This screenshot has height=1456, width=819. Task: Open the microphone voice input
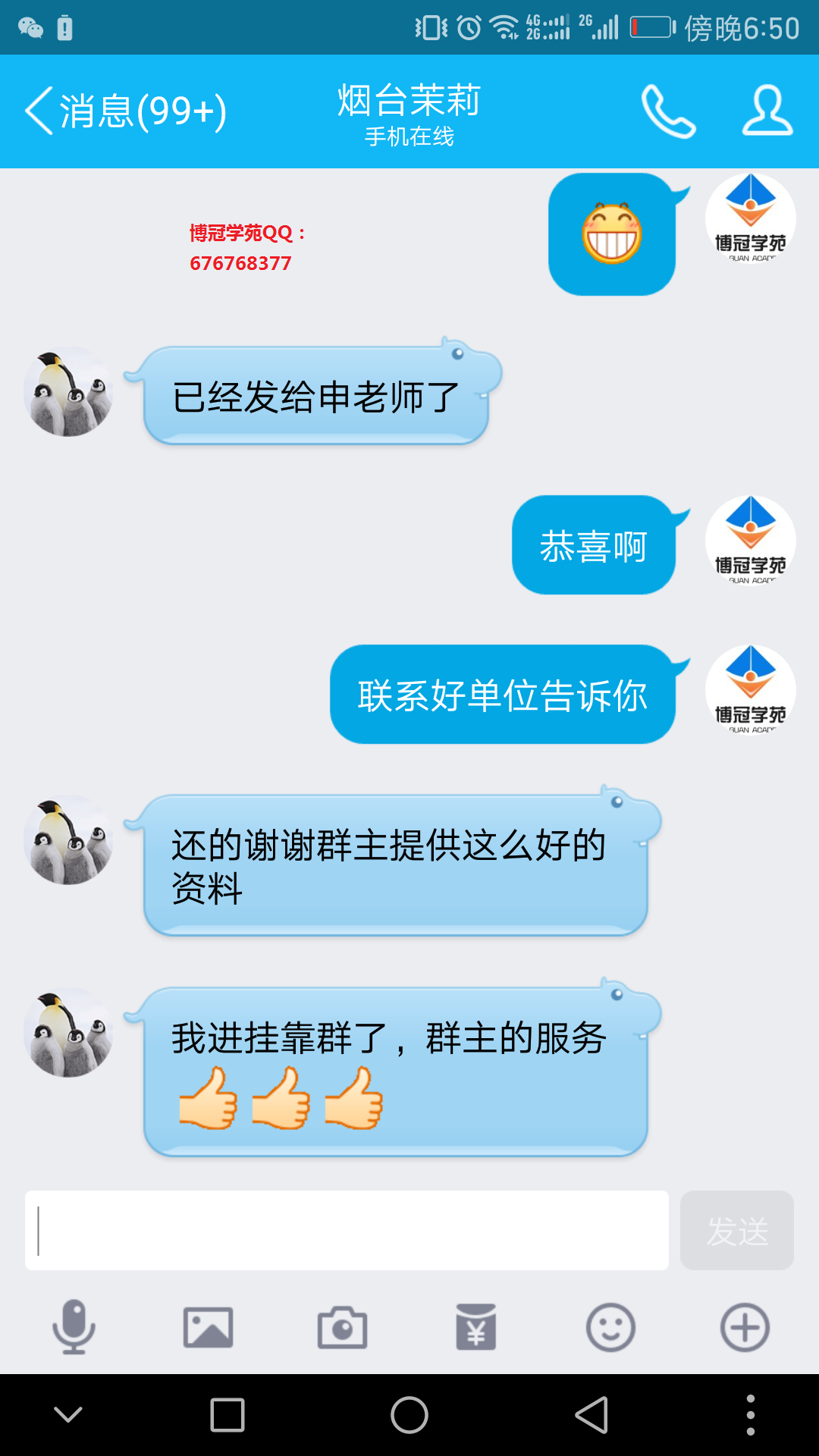coord(74,1327)
